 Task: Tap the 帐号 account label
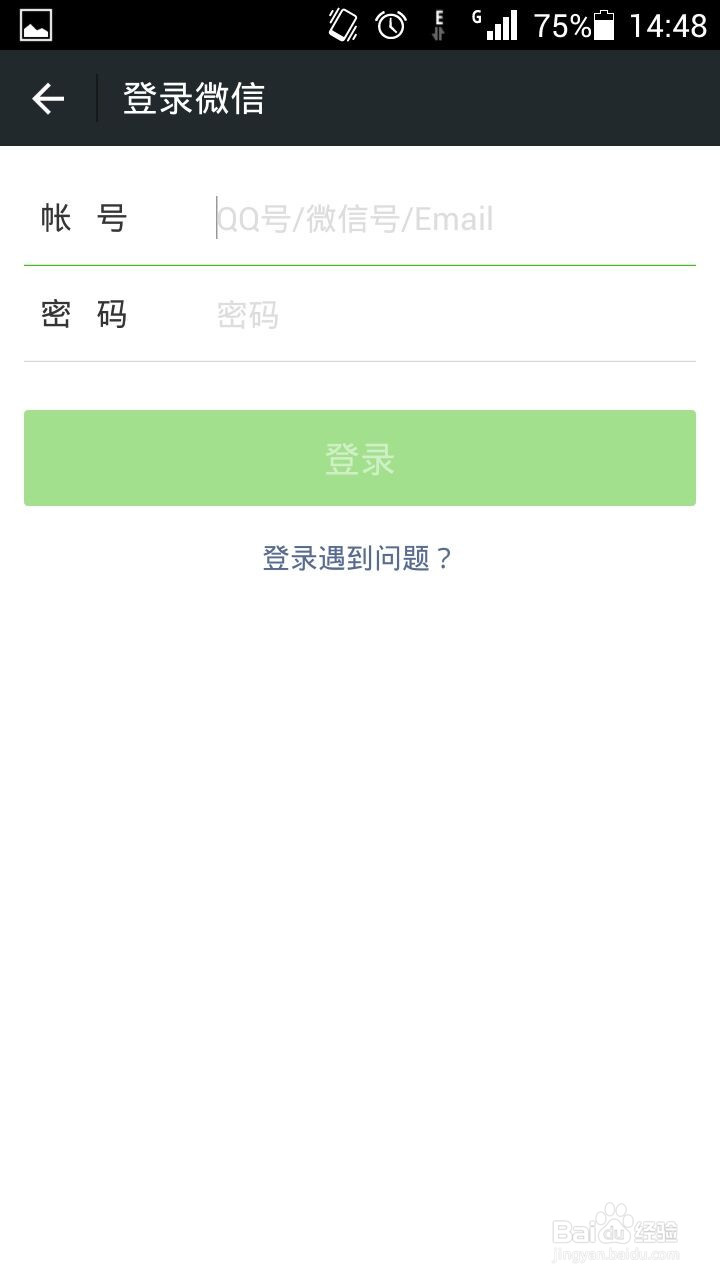point(84,218)
